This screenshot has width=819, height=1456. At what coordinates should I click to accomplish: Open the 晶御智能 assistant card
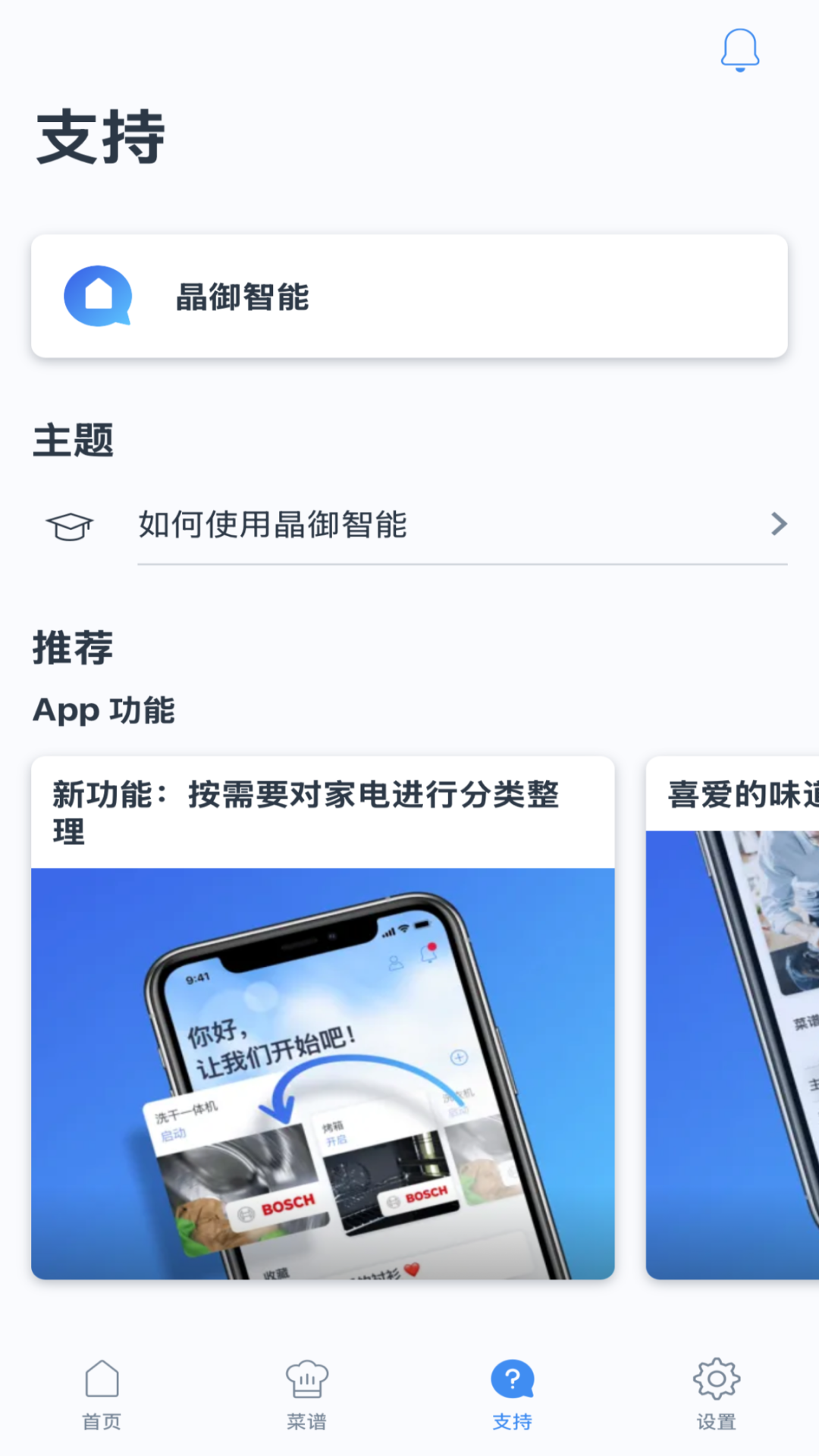pyautogui.click(x=409, y=297)
